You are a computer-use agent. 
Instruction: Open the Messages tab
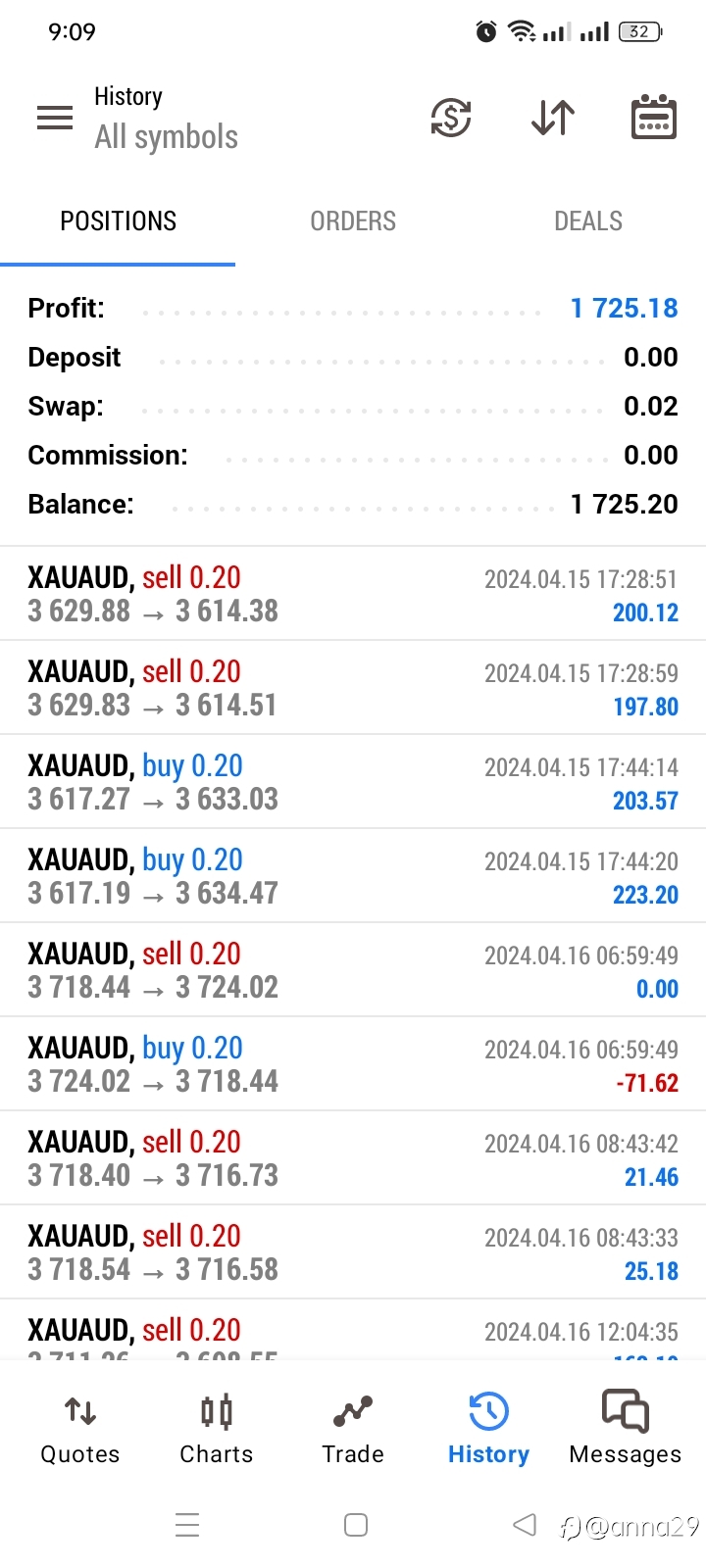pyautogui.click(x=626, y=1430)
